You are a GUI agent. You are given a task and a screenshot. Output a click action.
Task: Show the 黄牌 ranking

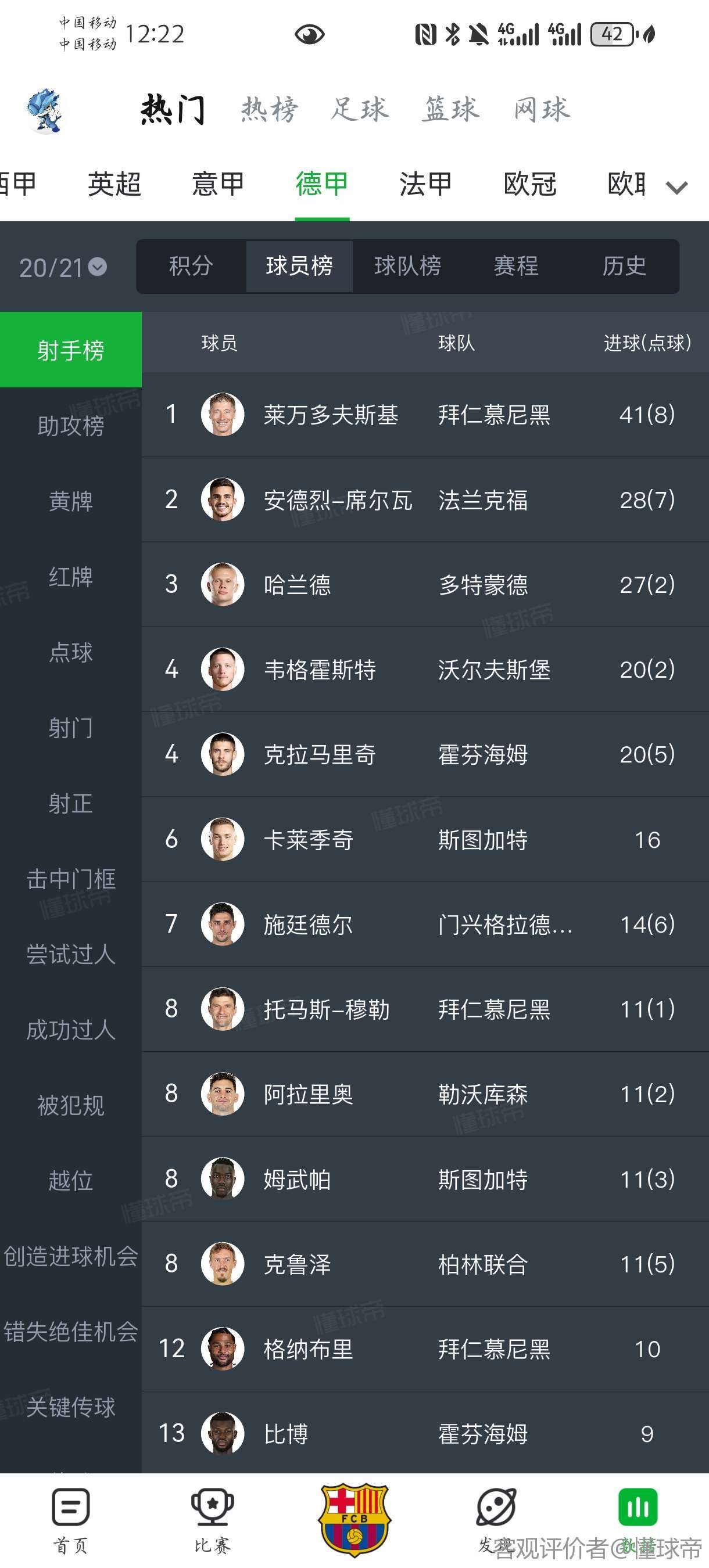click(71, 501)
